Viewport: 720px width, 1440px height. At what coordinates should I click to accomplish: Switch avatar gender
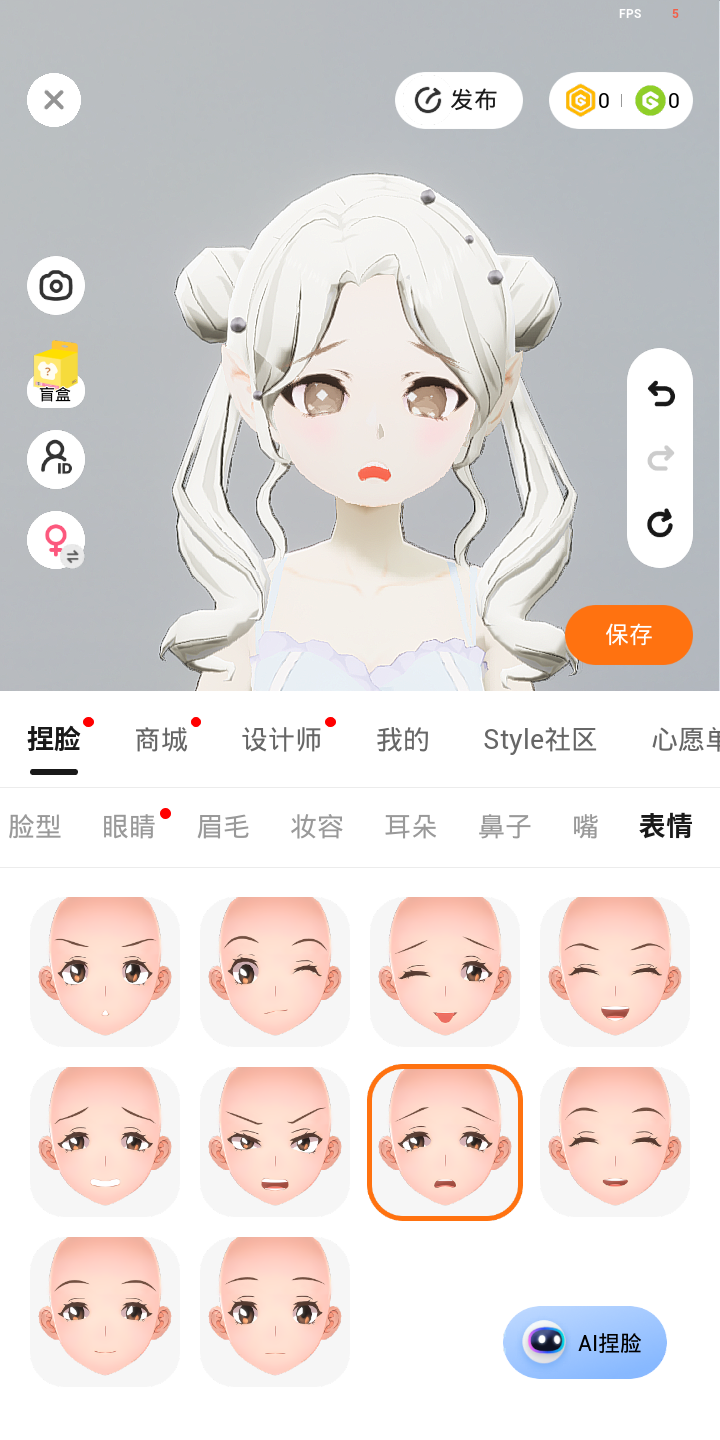point(56,541)
